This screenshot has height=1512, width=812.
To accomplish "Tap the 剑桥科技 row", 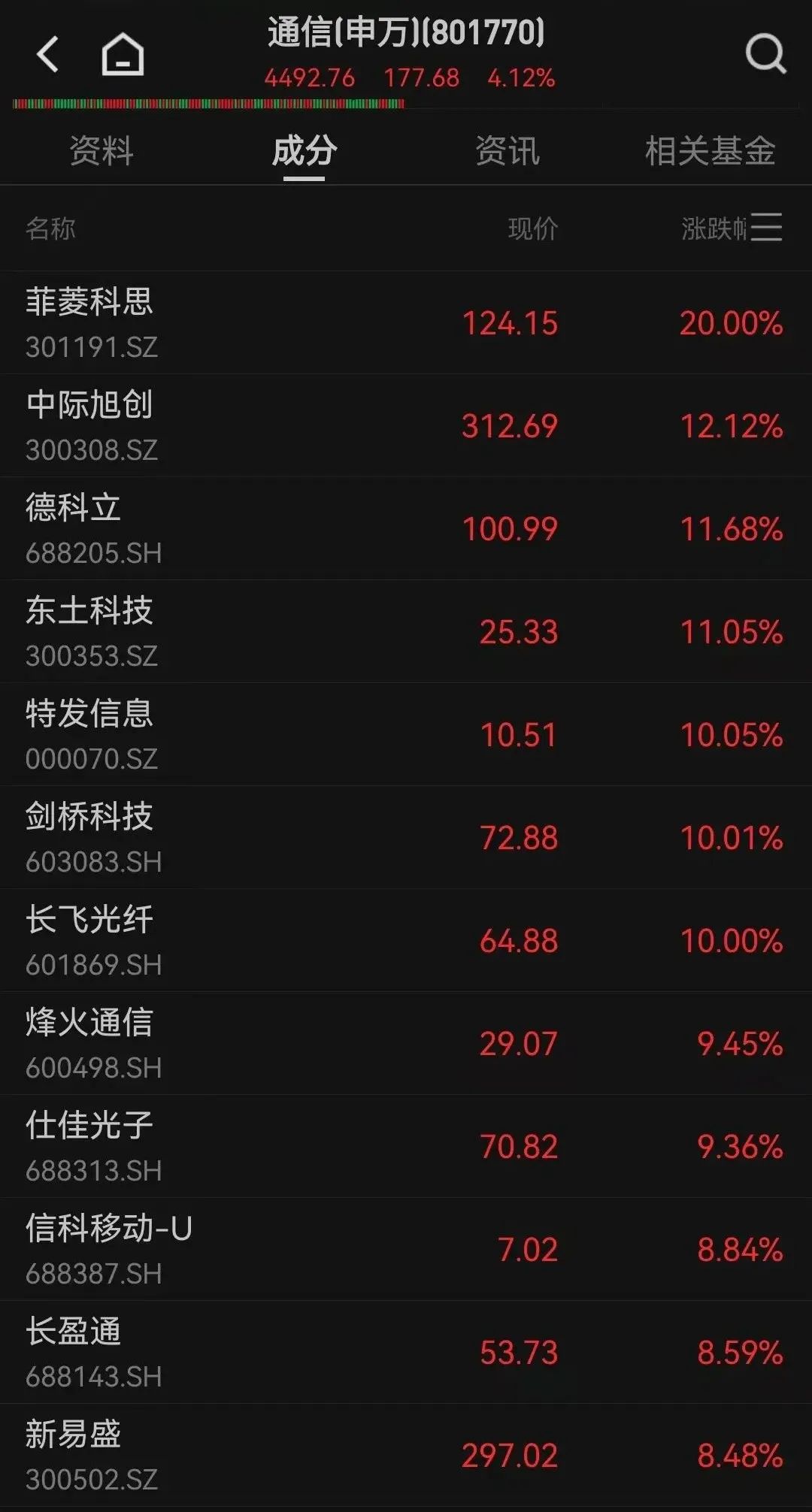I will [406, 838].
